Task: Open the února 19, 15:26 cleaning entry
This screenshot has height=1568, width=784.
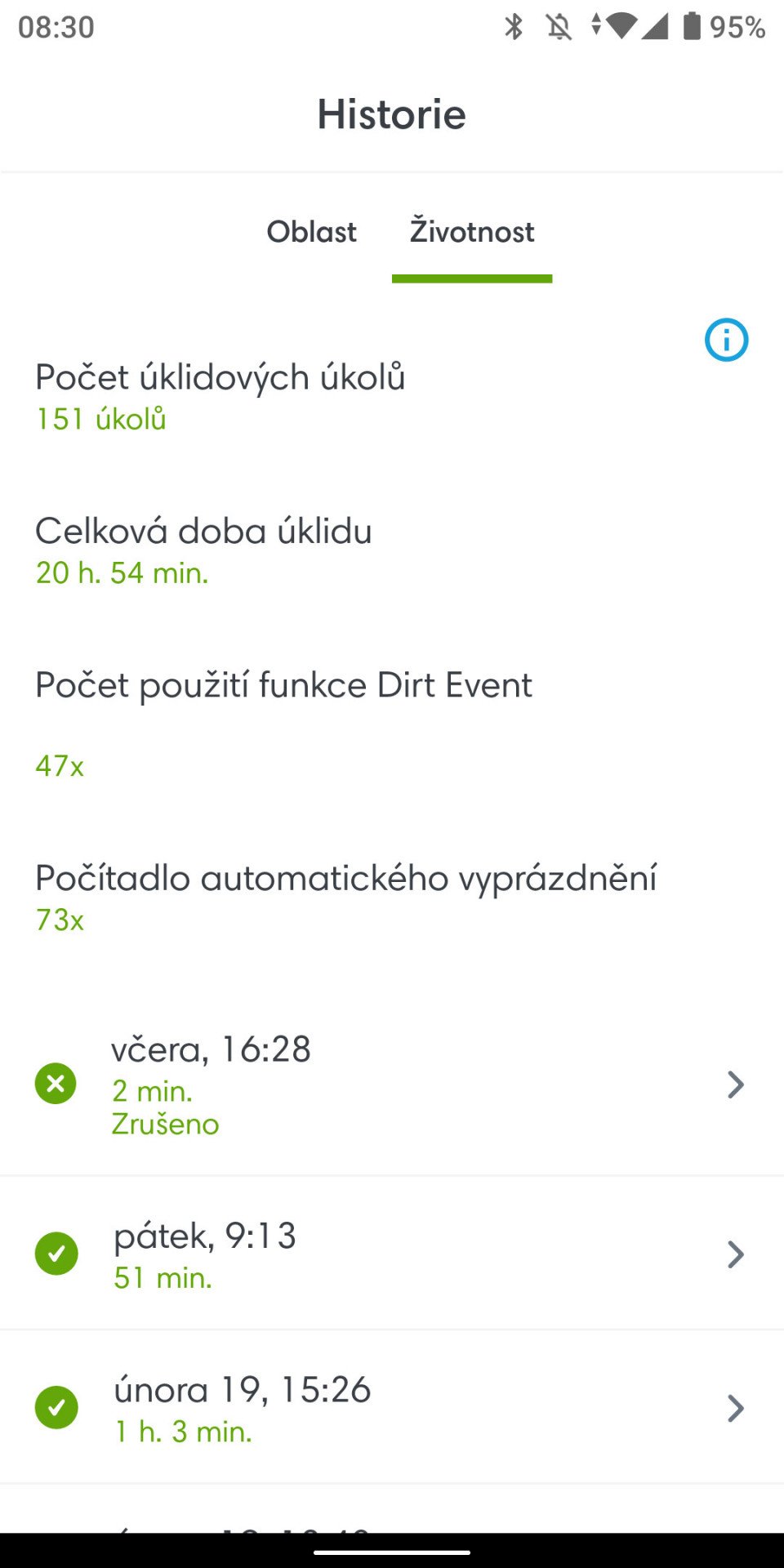Action: click(392, 1408)
